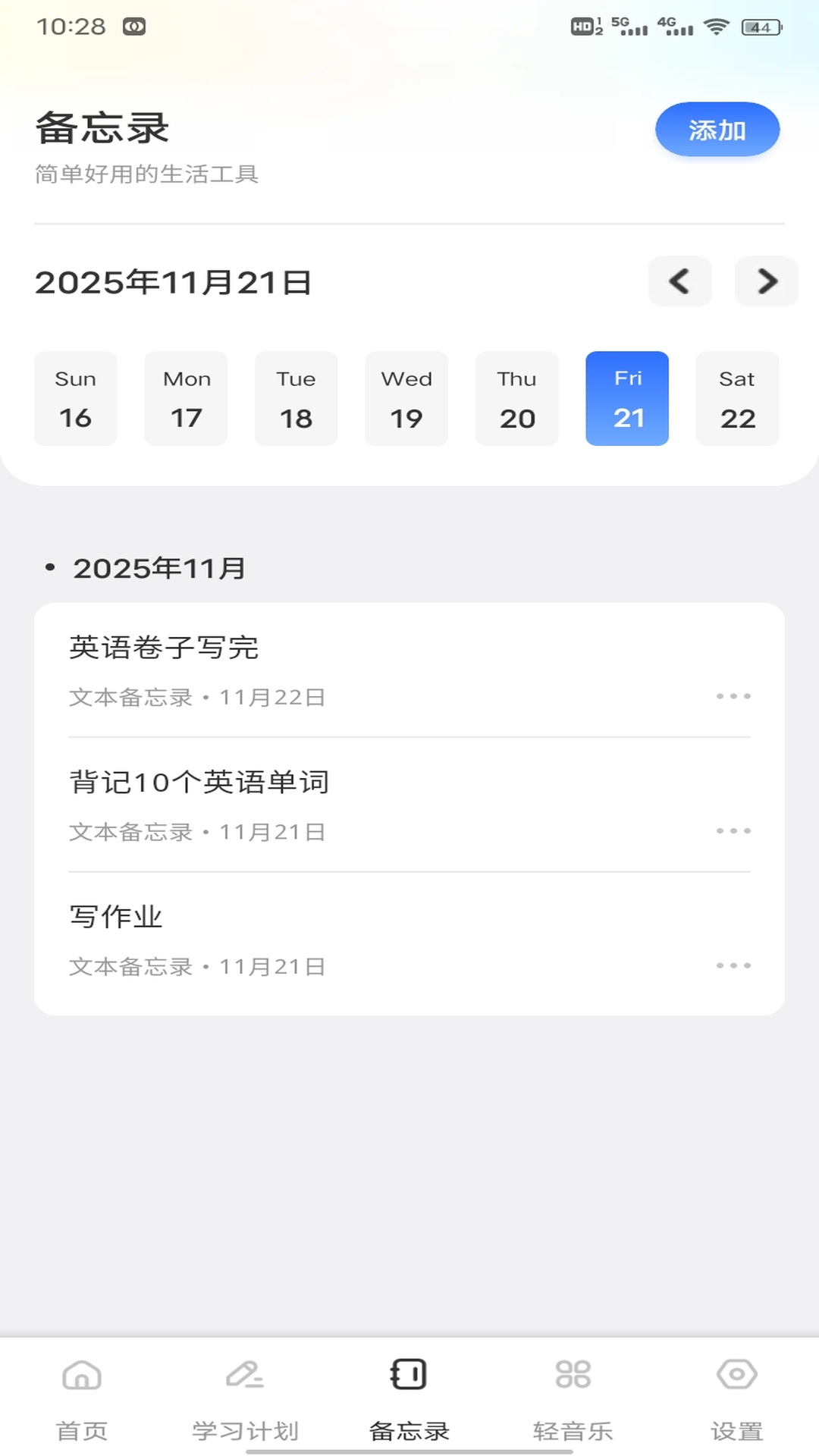Viewport: 819px width, 1456px height.
Task: Open options menu for 背记10个英语单词 memo
Action: 733,830
